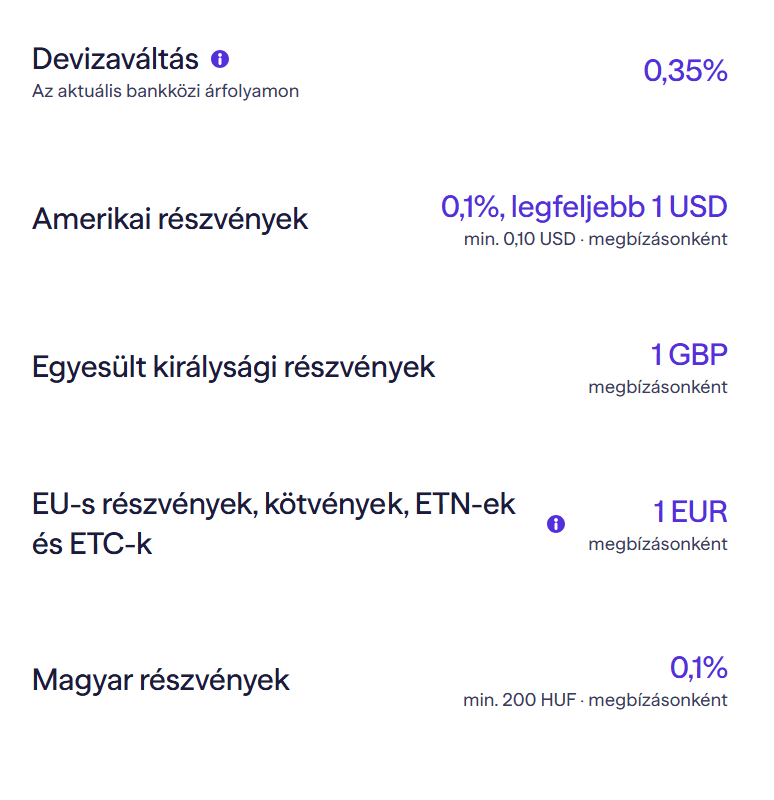Viewport: 774px width, 800px height.
Task: Select the Devizaváltás heading text
Action: (110, 57)
